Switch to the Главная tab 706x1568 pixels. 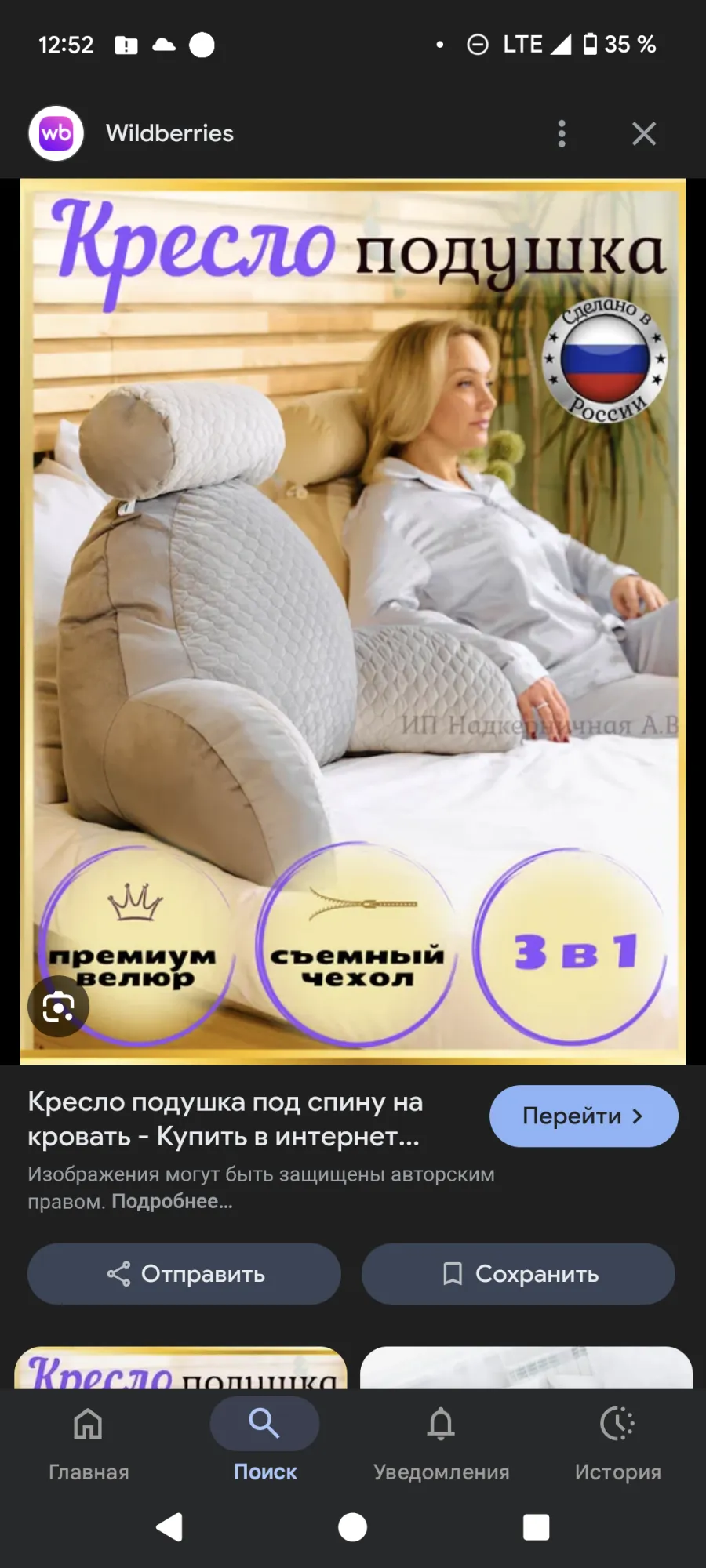point(89,1443)
